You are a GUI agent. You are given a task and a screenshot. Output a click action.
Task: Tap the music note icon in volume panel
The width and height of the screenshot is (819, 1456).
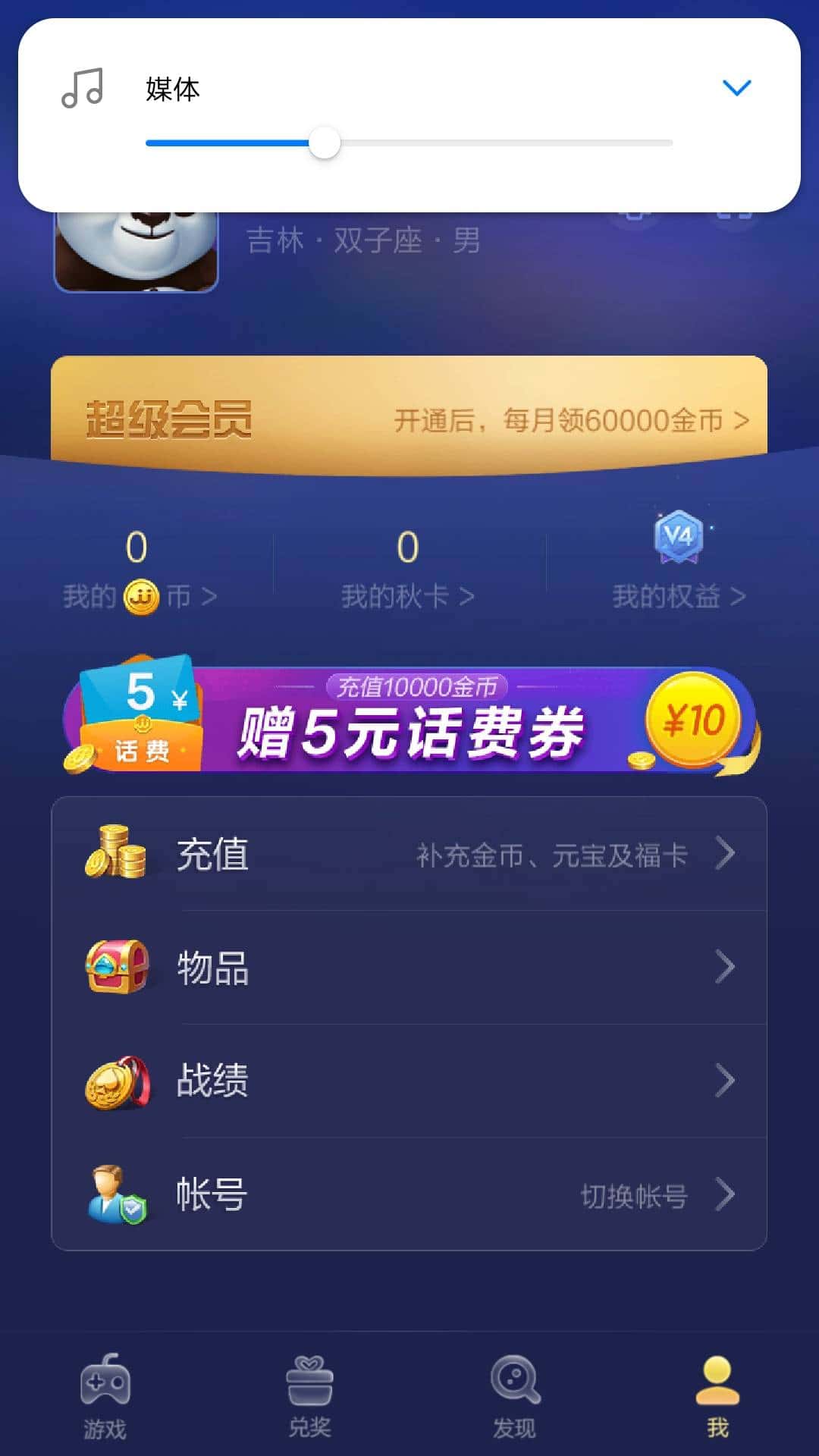[x=83, y=87]
